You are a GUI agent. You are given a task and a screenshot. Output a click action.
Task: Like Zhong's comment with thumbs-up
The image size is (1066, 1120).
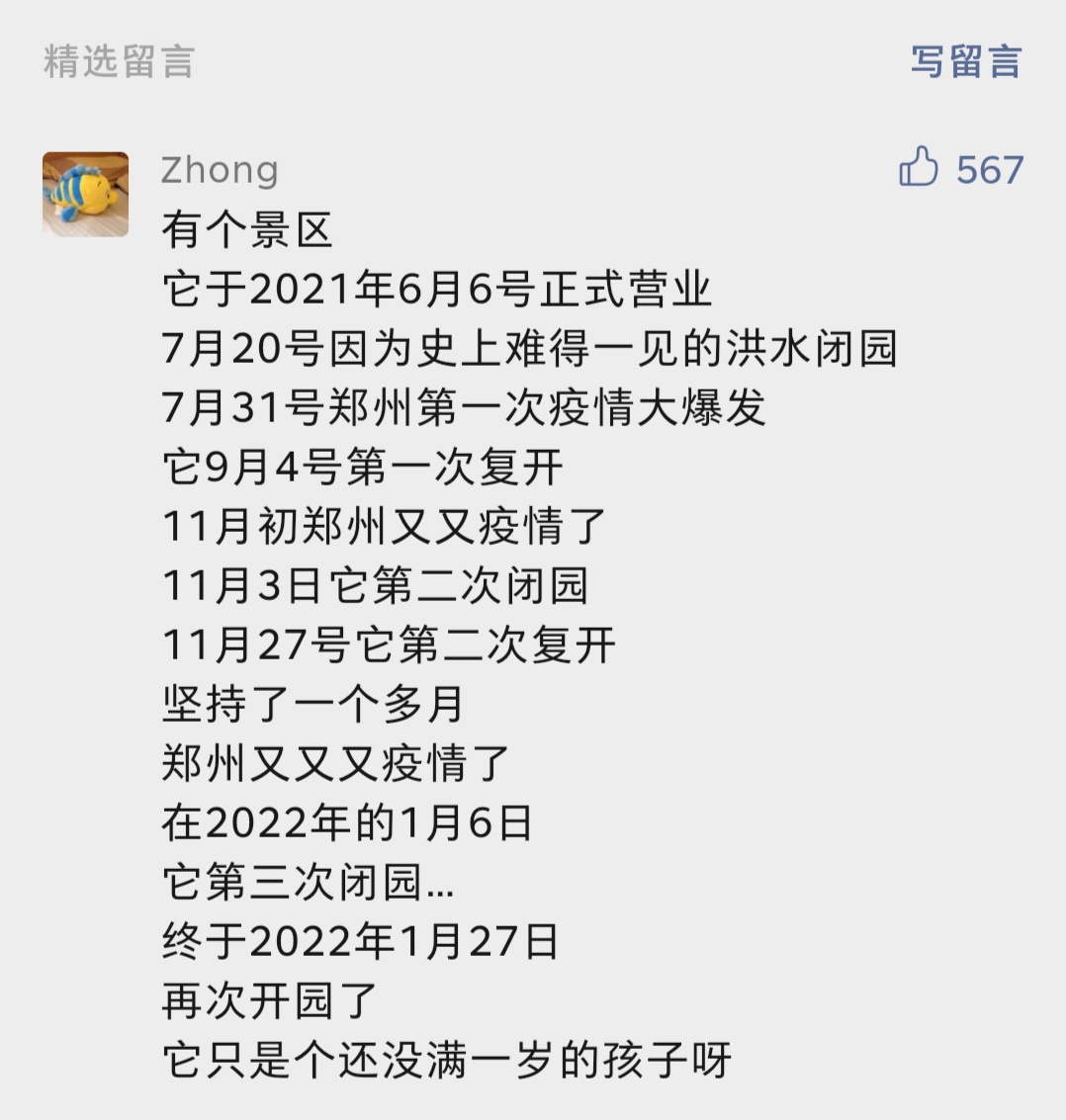[919, 168]
